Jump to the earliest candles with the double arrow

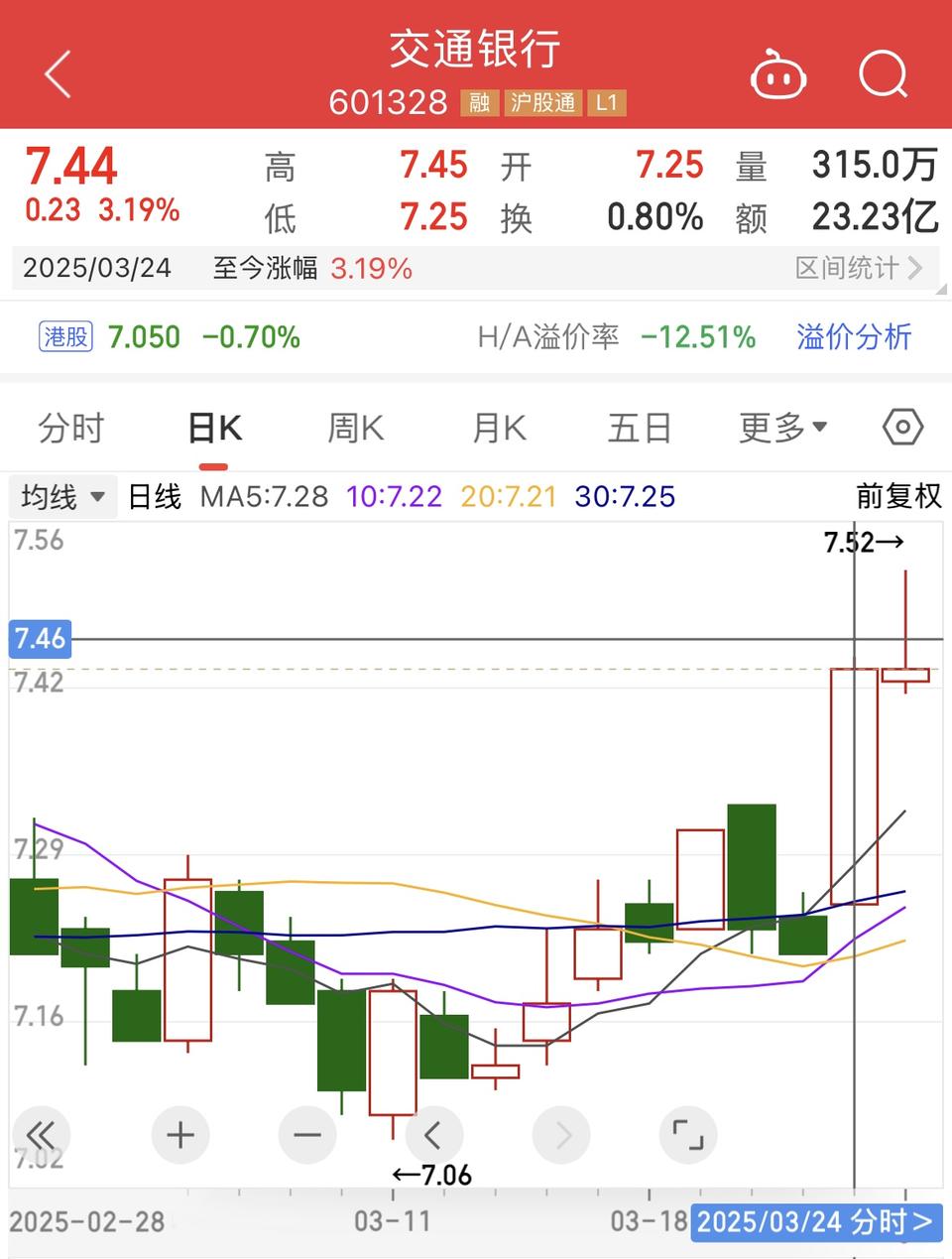coord(41,1134)
